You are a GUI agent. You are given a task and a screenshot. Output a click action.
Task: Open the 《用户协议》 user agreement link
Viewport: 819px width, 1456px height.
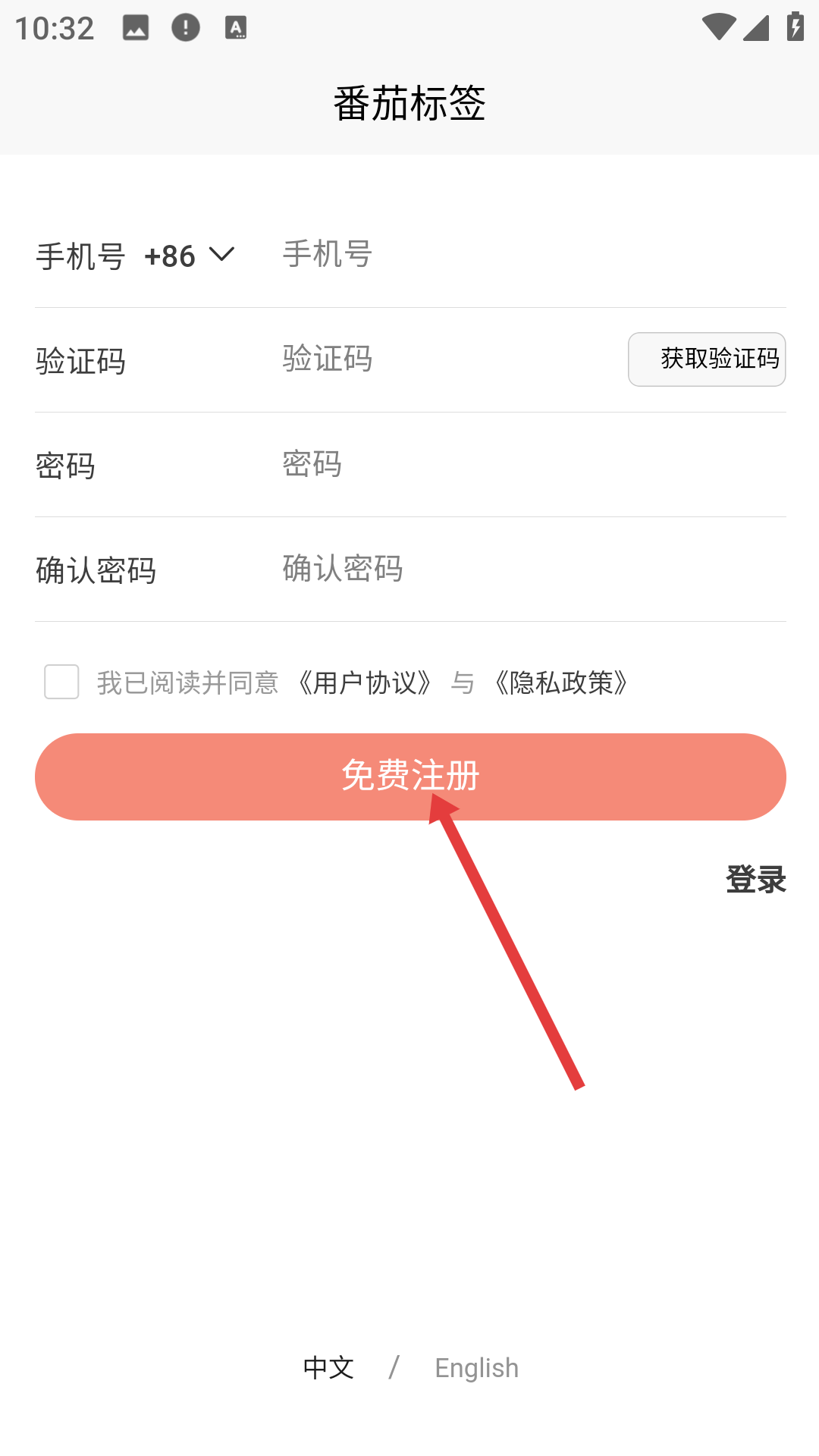coord(365,682)
